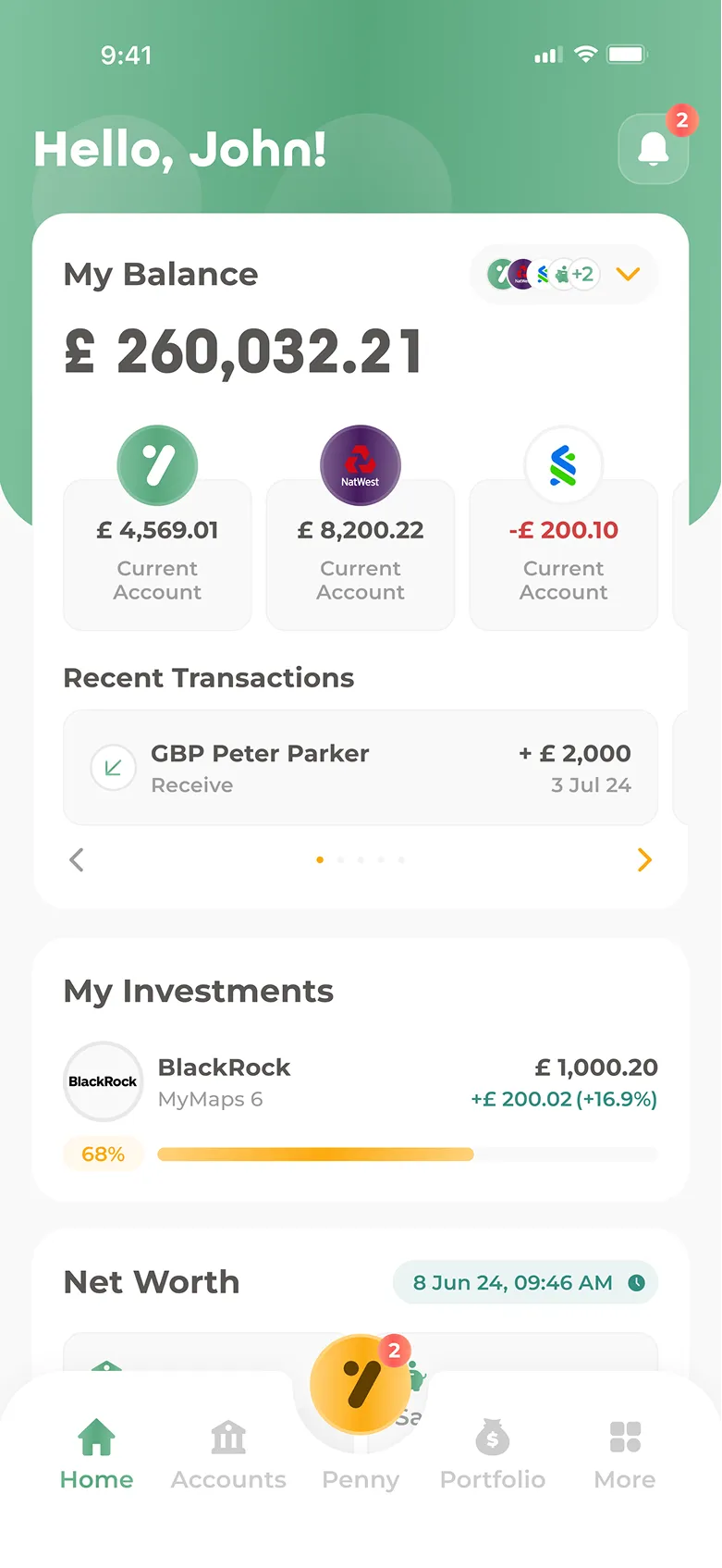Open the NatWest current account card
The height and width of the screenshot is (1568, 722).
tap(361, 553)
